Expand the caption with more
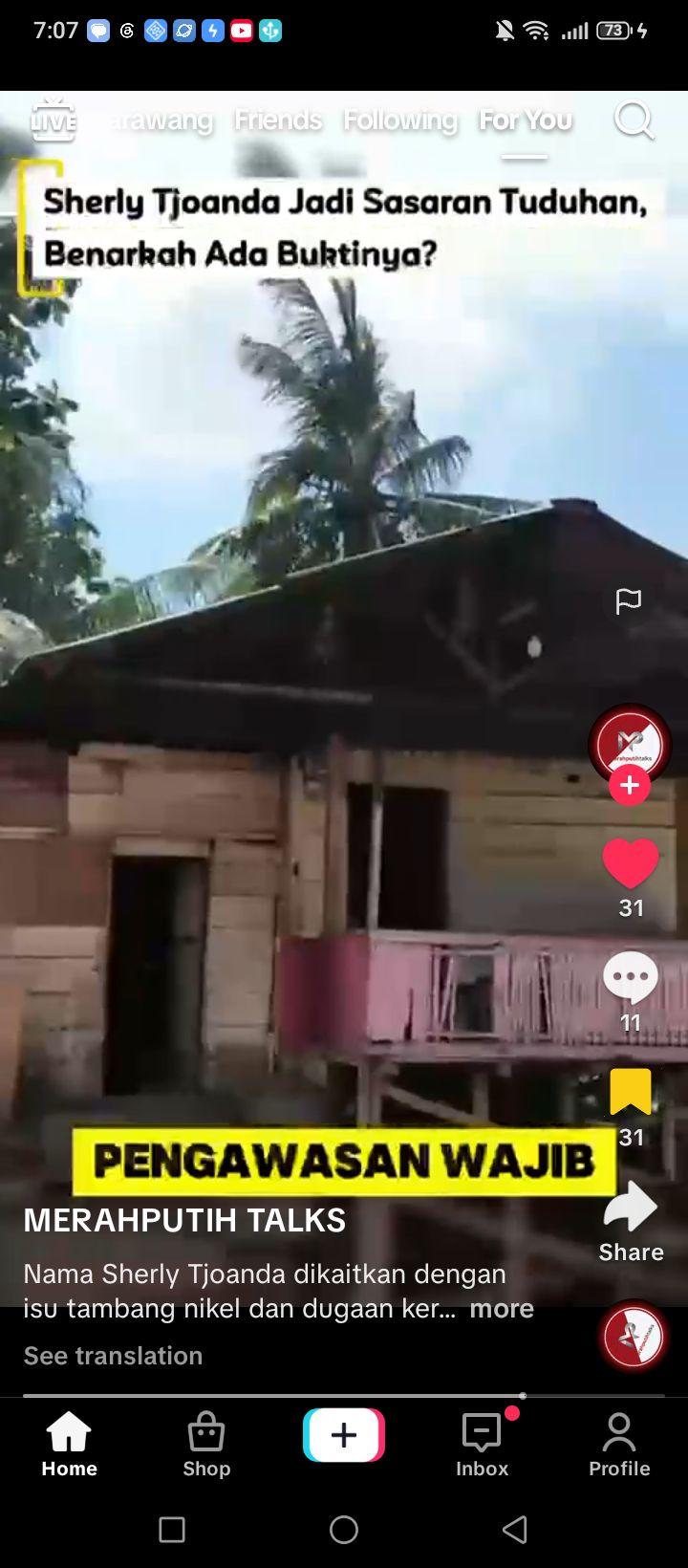Image resolution: width=688 pixels, height=1568 pixels. click(502, 1308)
